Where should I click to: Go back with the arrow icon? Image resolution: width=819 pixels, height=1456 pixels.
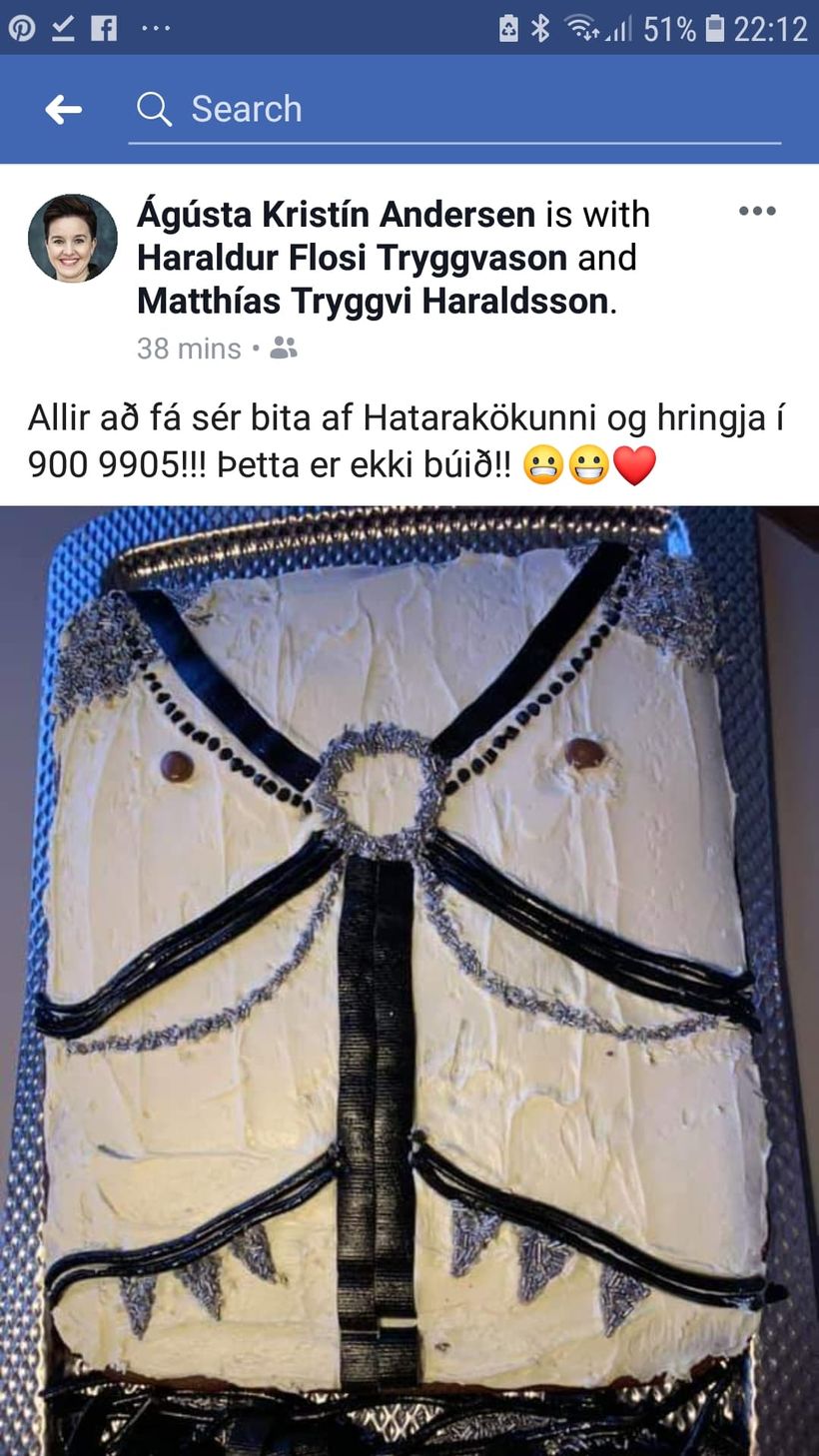point(63,109)
